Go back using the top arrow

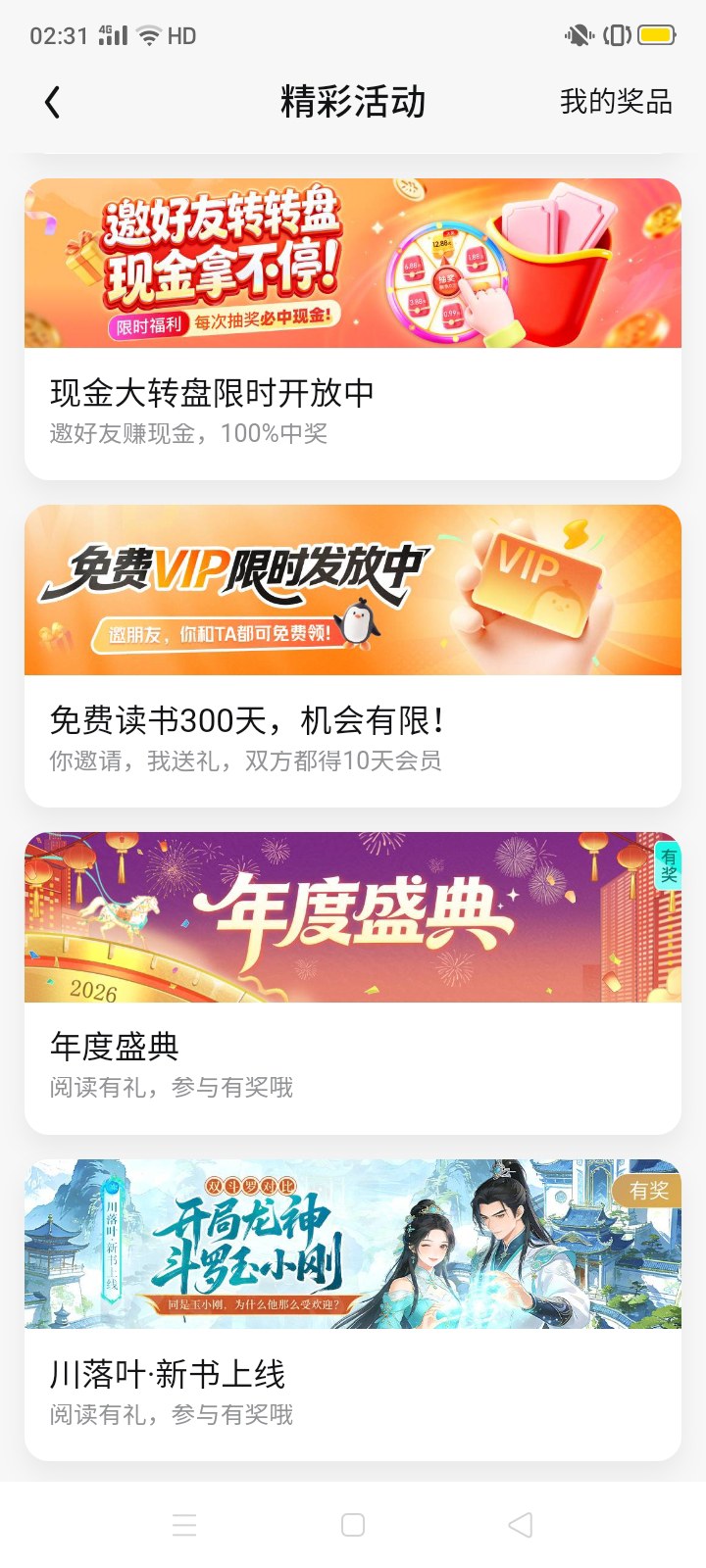[x=53, y=102]
